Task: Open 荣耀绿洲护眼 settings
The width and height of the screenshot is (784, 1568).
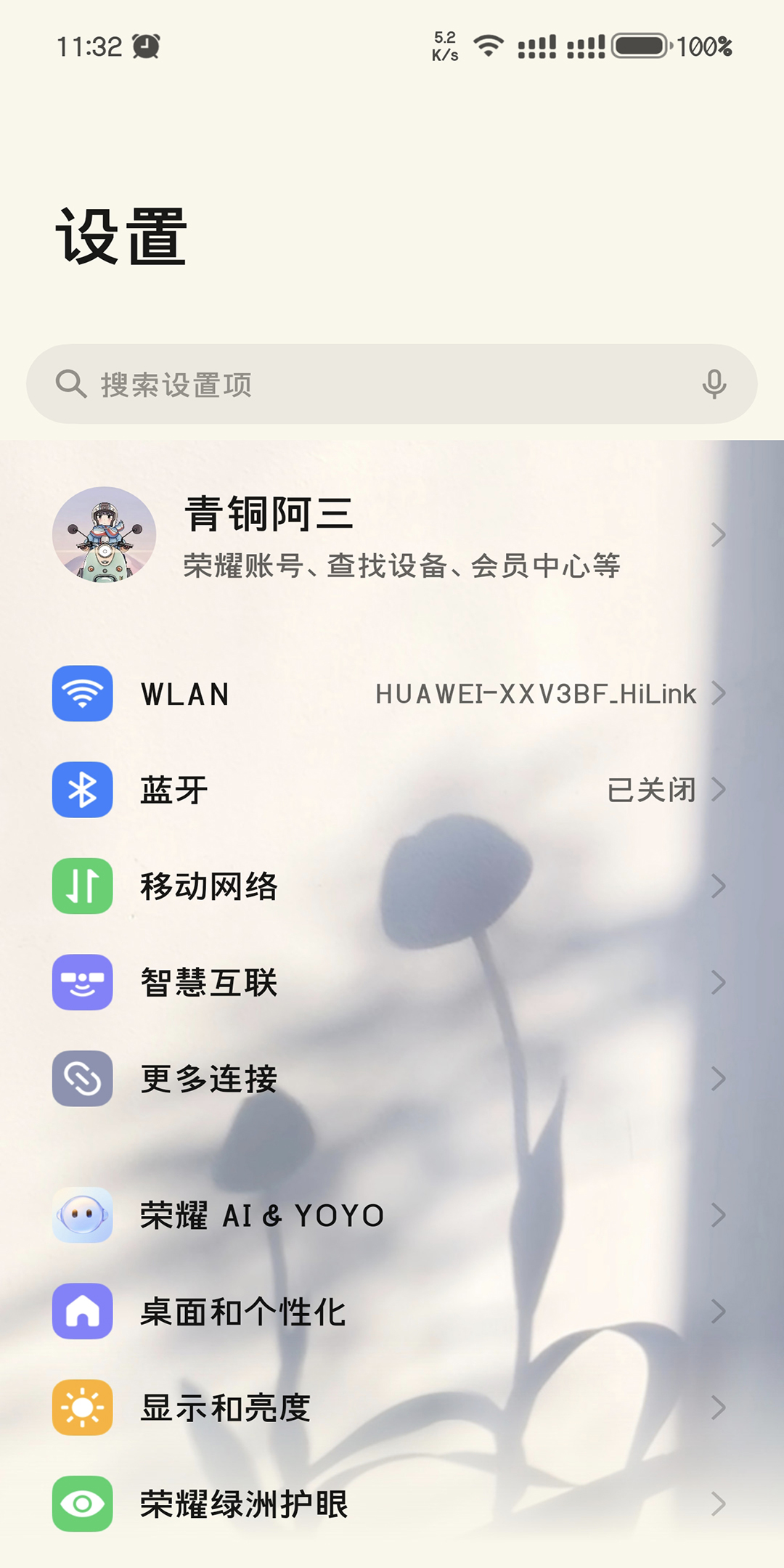Action: (x=392, y=1503)
